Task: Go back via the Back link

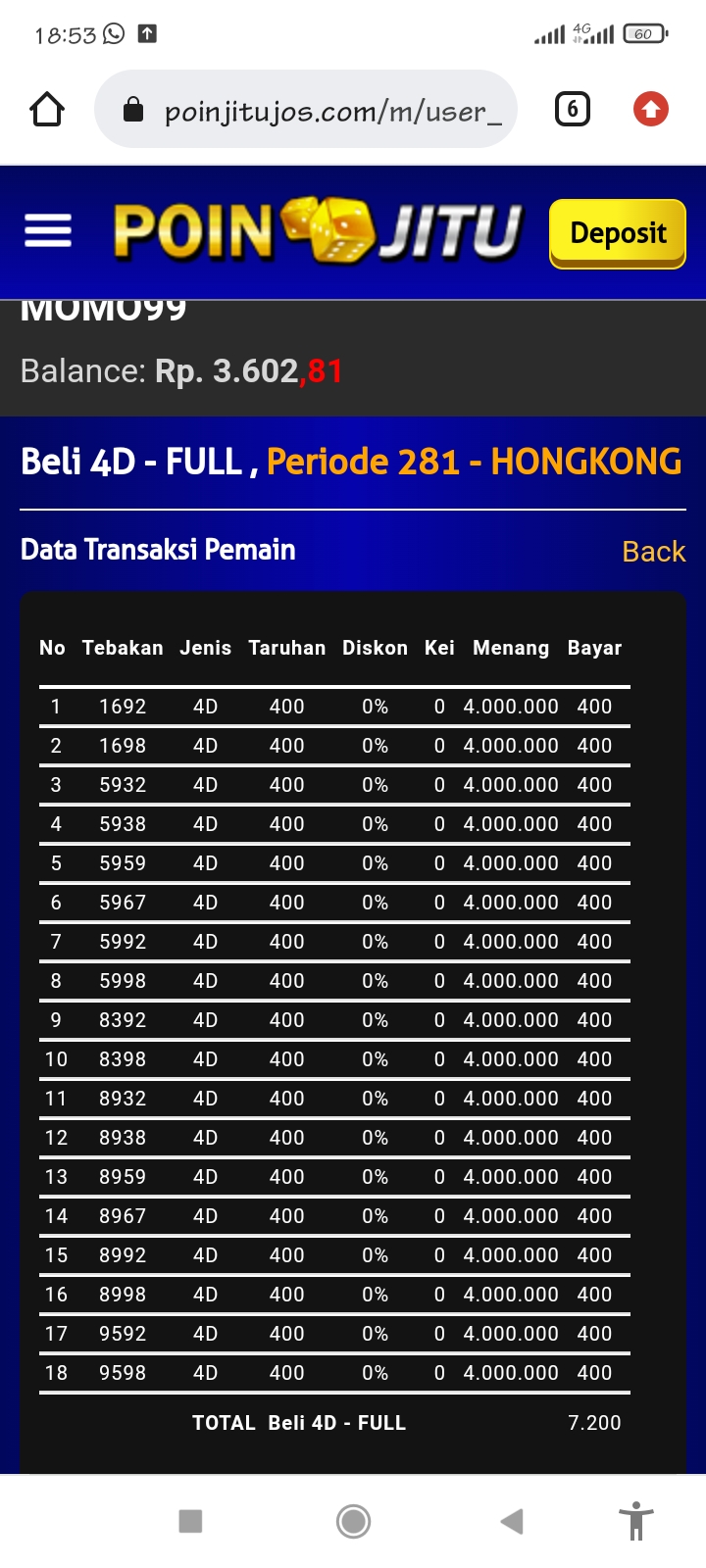Action: (653, 552)
